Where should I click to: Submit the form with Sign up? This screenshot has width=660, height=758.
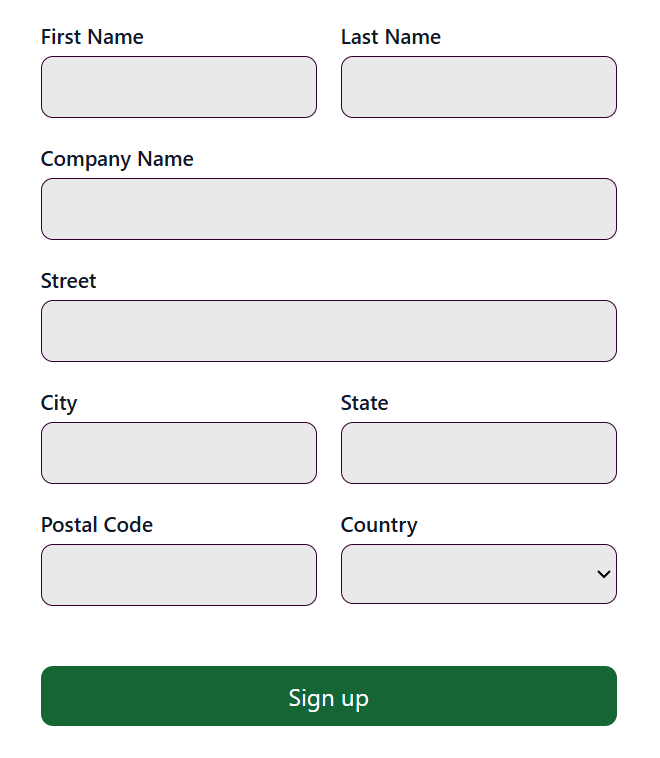click(328, 696)
